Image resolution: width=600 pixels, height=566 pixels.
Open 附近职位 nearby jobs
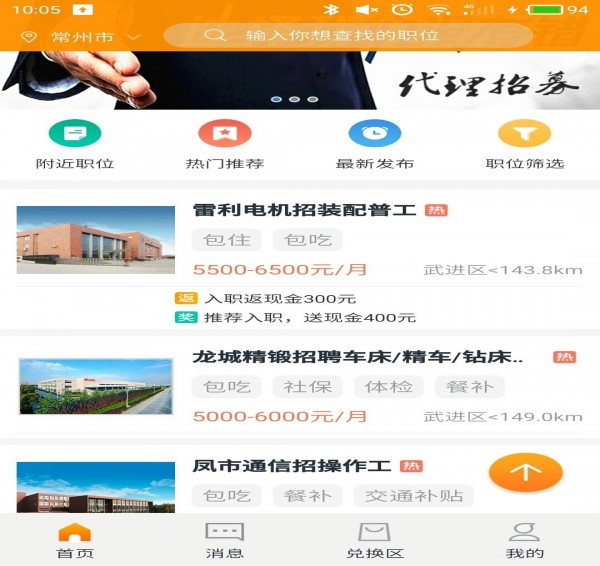click(75, 145)
